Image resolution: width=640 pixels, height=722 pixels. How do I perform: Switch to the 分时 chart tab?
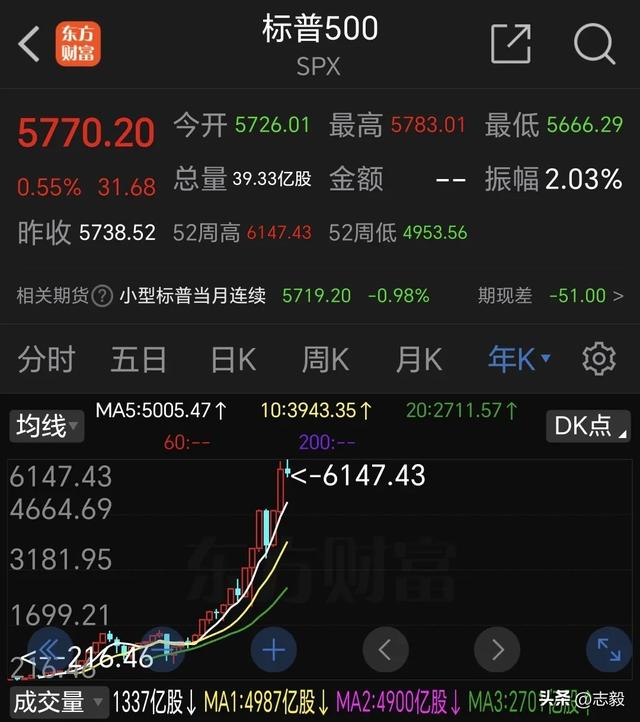pos(47,359)
